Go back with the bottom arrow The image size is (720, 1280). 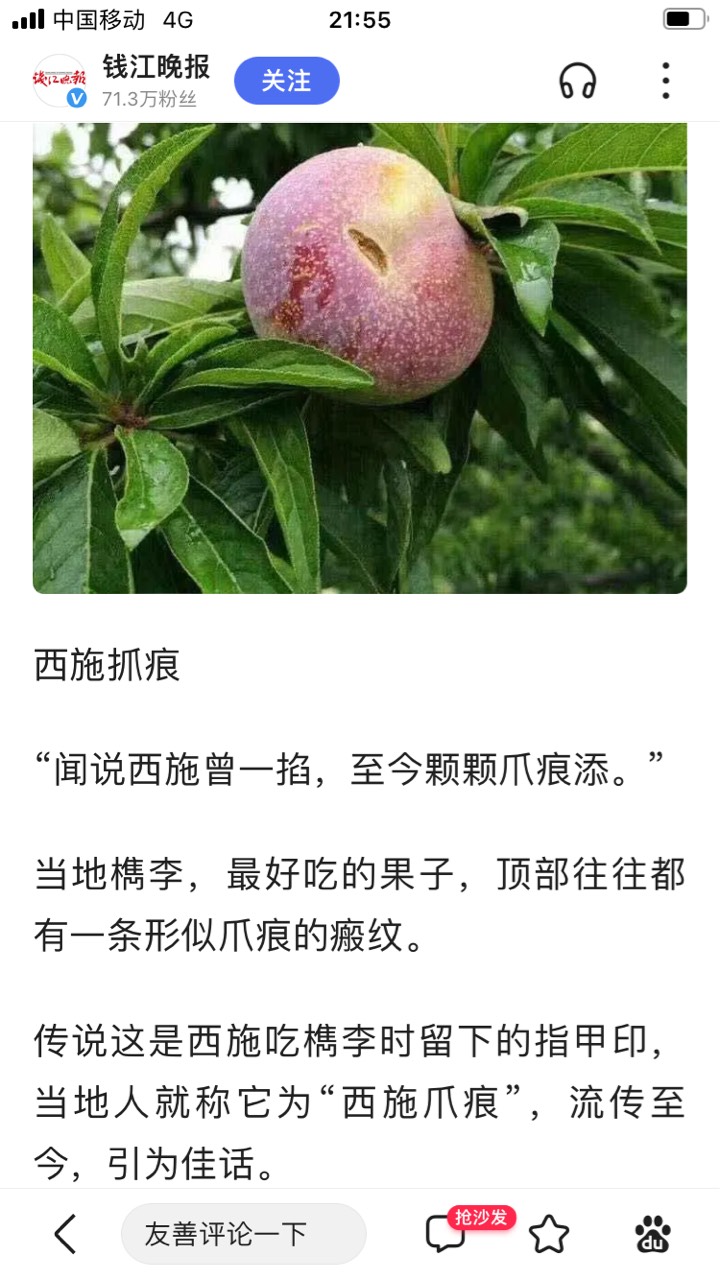coord(65,1234)
